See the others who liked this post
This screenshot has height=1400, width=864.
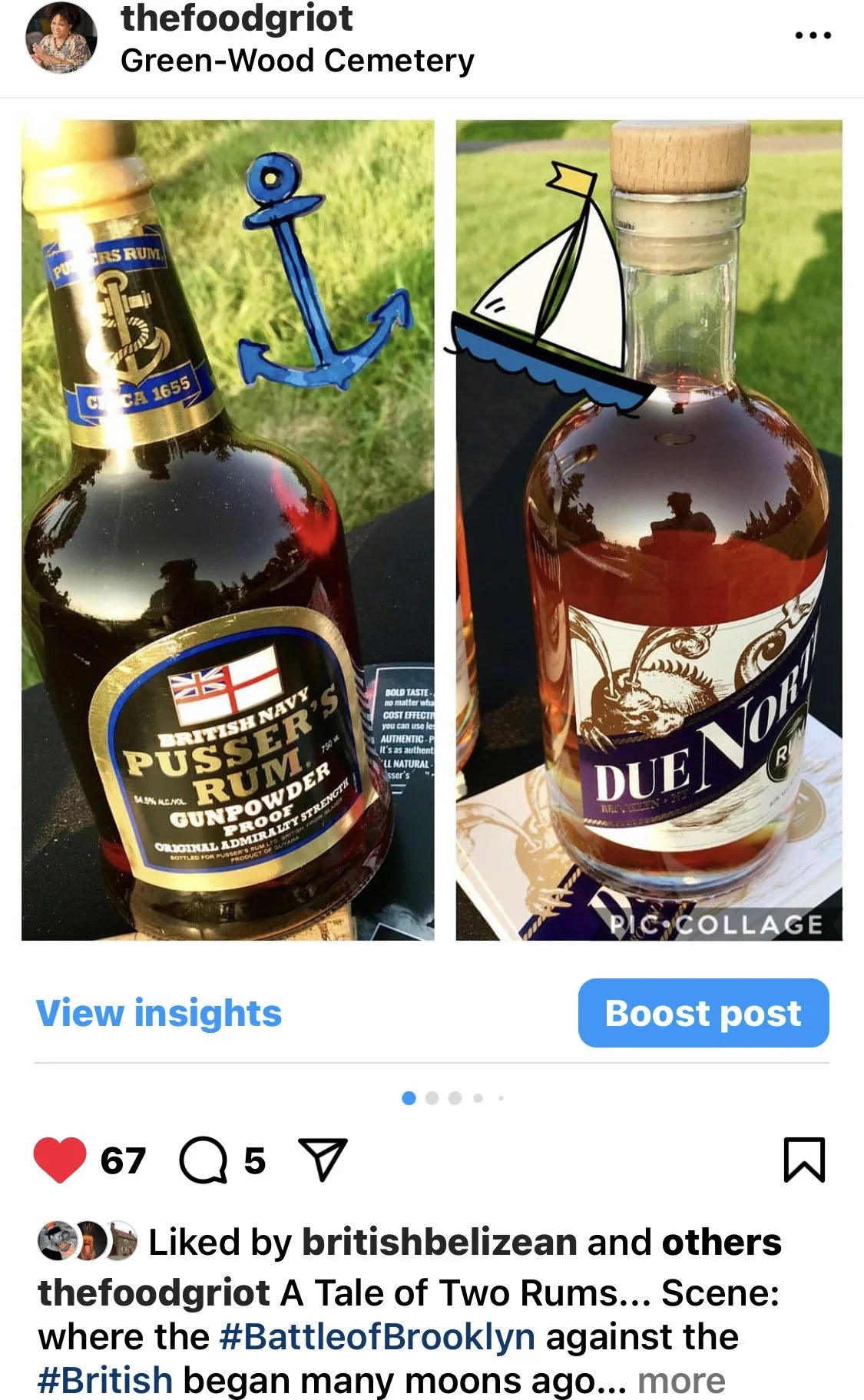point(721,1243)
